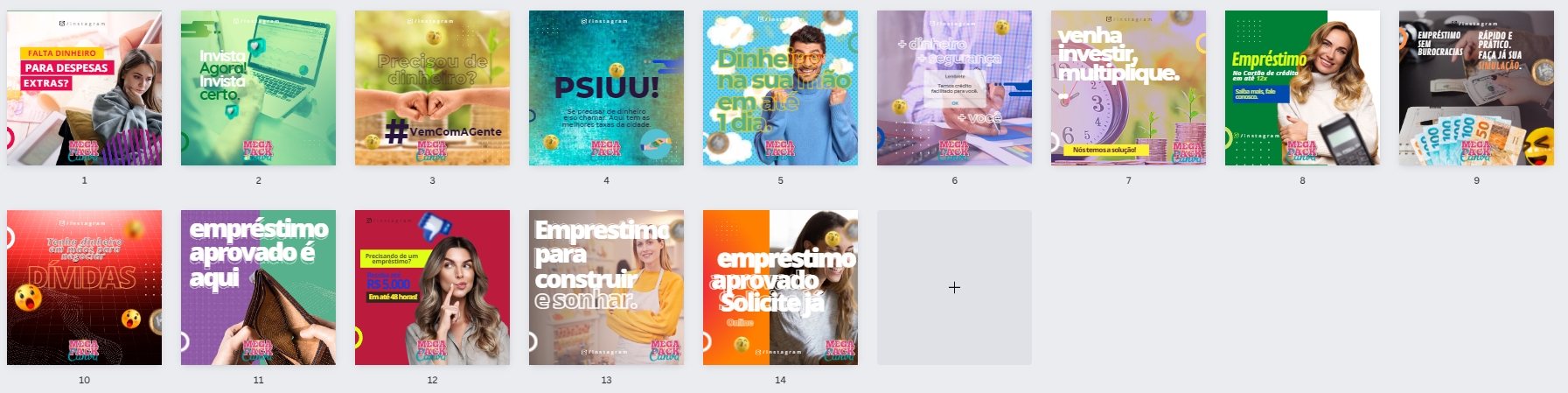This screenshot has height=393, width=1568.
Task: Open page 3 'Precisou de dinheiro?'
Action: 432,88
